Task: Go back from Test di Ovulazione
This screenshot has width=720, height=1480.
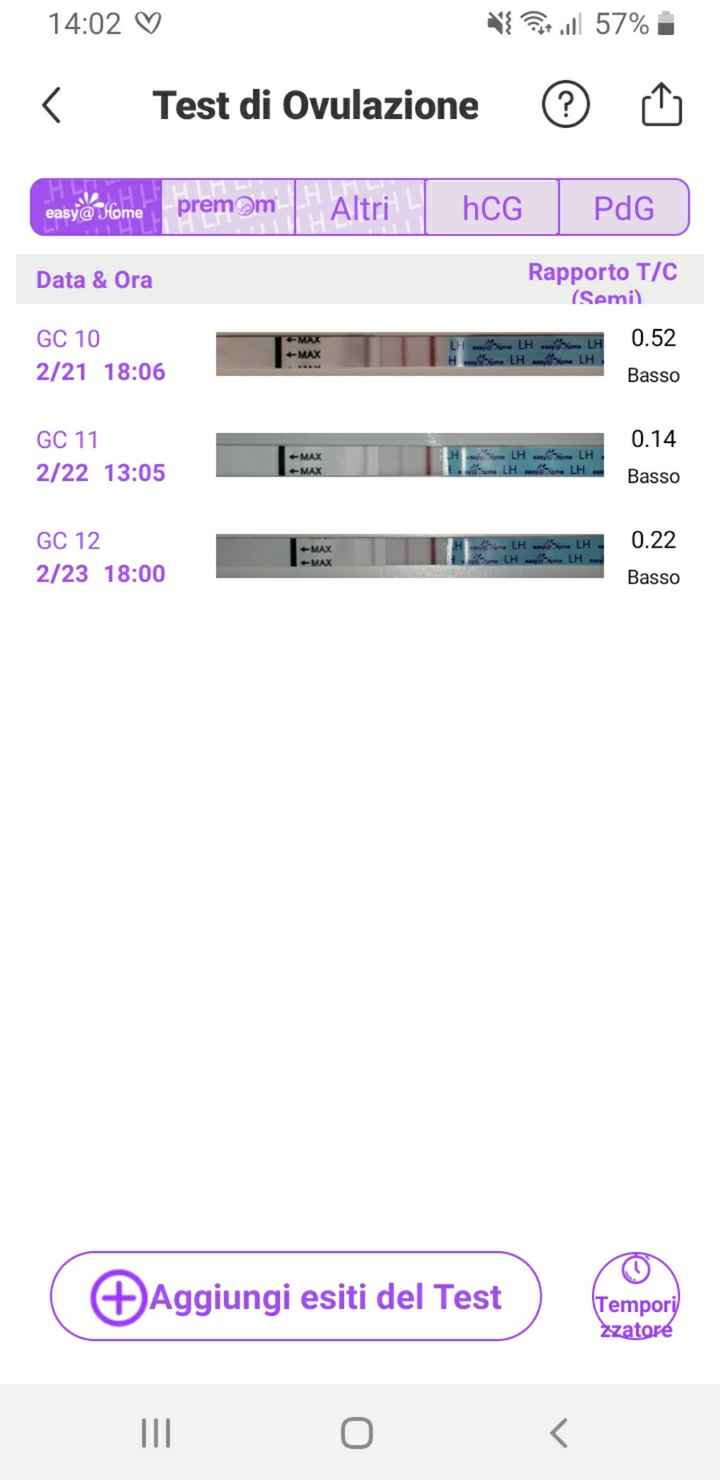Action: click(52, 106)
